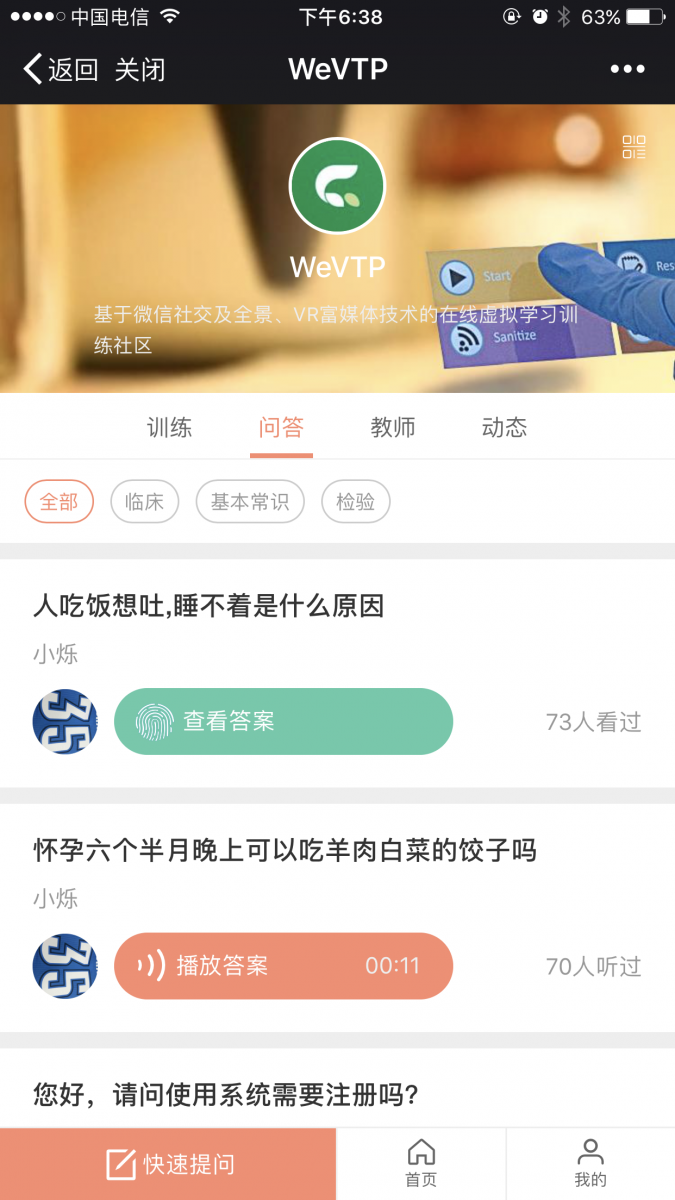Filter questions by 检验
This screenshot has width=675, height=1200.
355,502
